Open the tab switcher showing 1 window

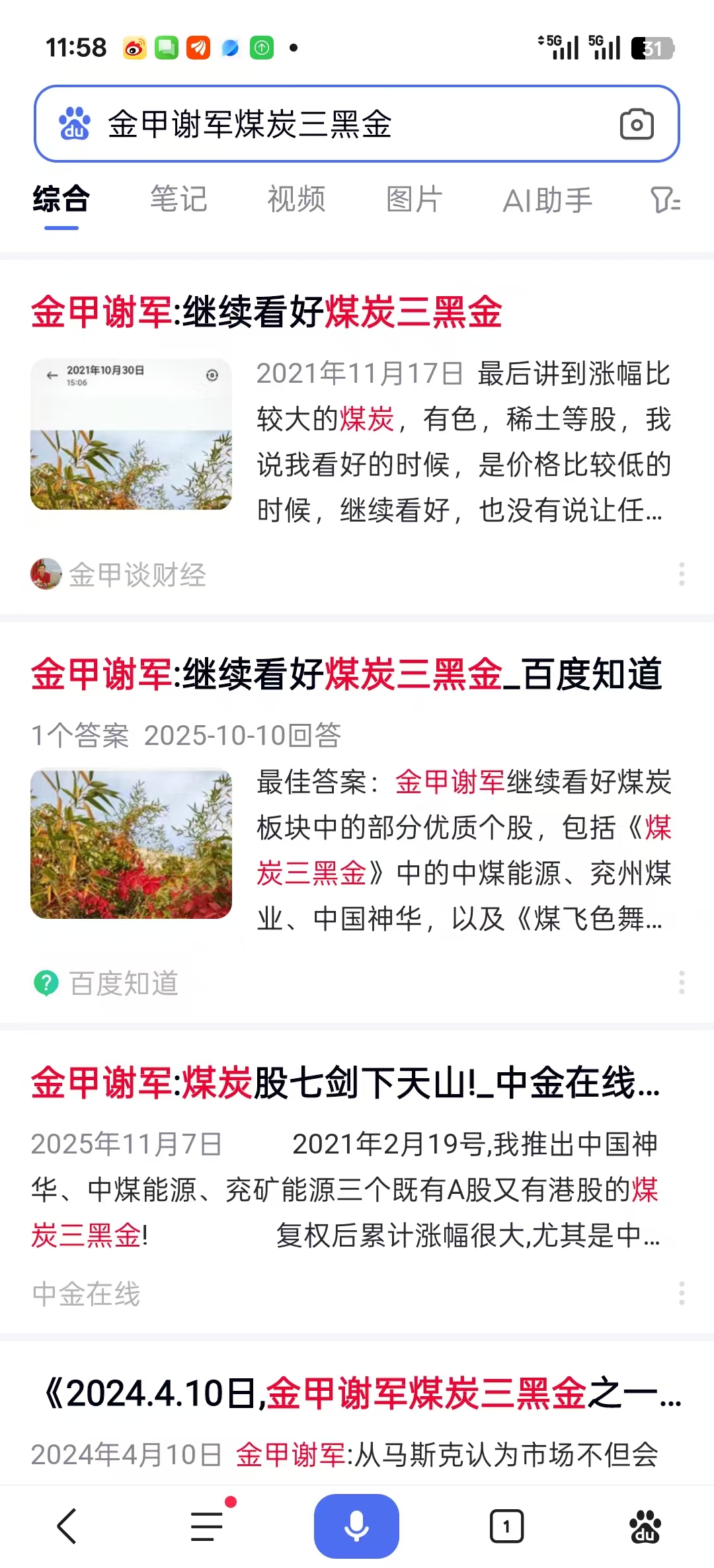point(506,1526)
